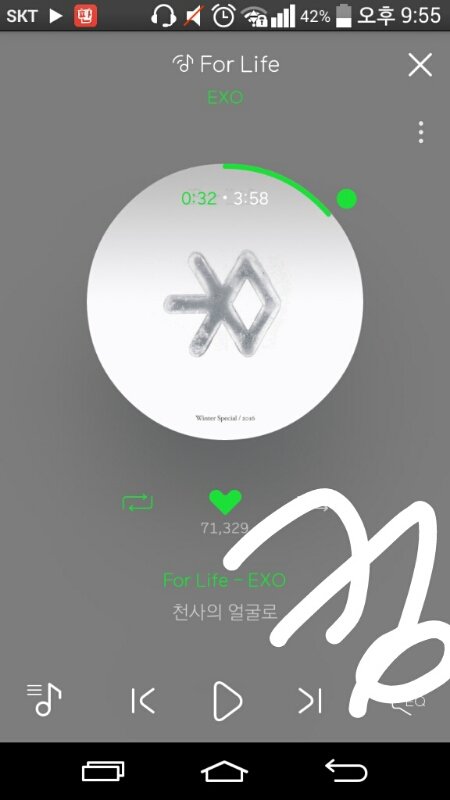This screenshot has width=450, height=800.
Task: Open the recent apps view
Action: click(103, 771)
